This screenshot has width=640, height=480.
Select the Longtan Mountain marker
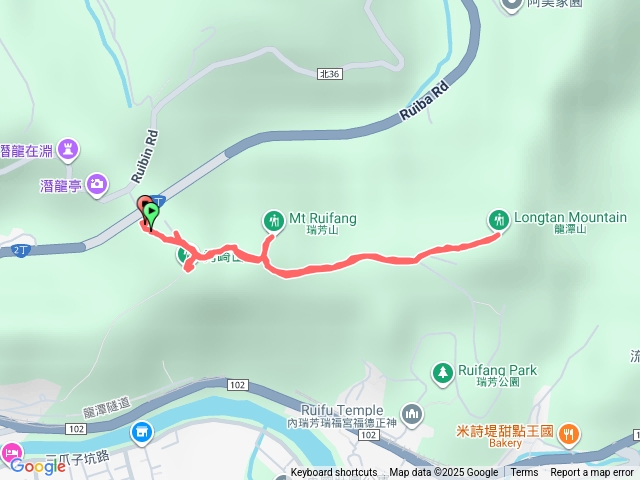coord(498,219)
